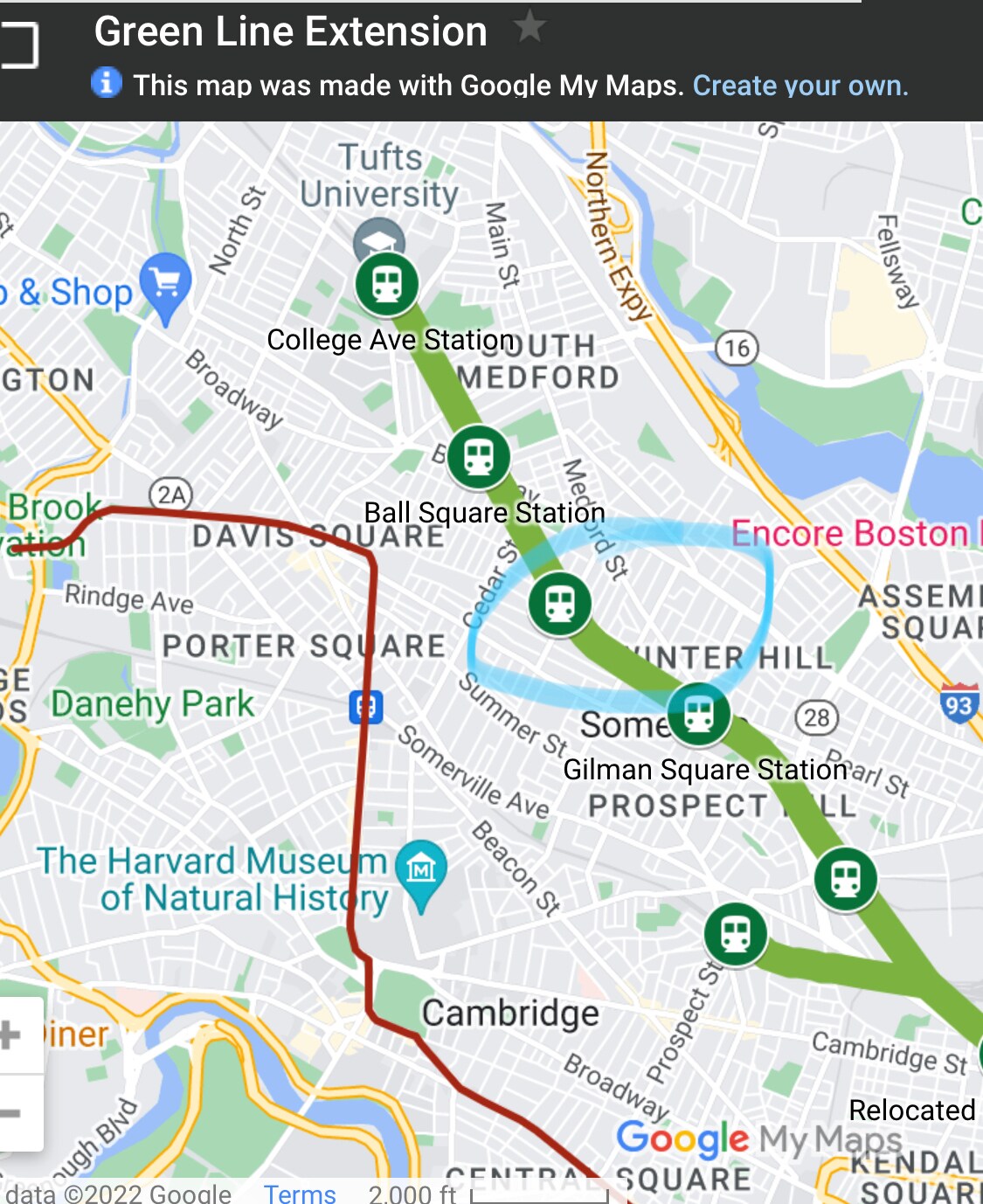Open the map panel toggle in header
The height and width of the screenshot is (1204, 983).
(19, 44)
